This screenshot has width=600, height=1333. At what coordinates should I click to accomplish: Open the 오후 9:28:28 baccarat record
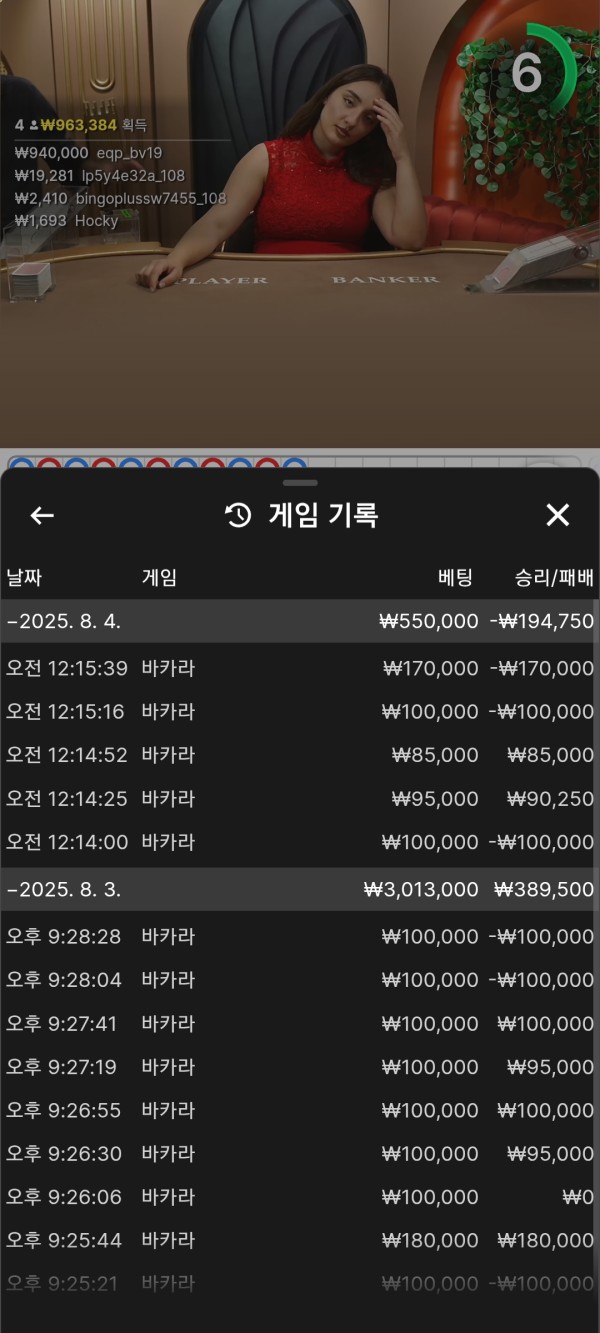(300, 936)
